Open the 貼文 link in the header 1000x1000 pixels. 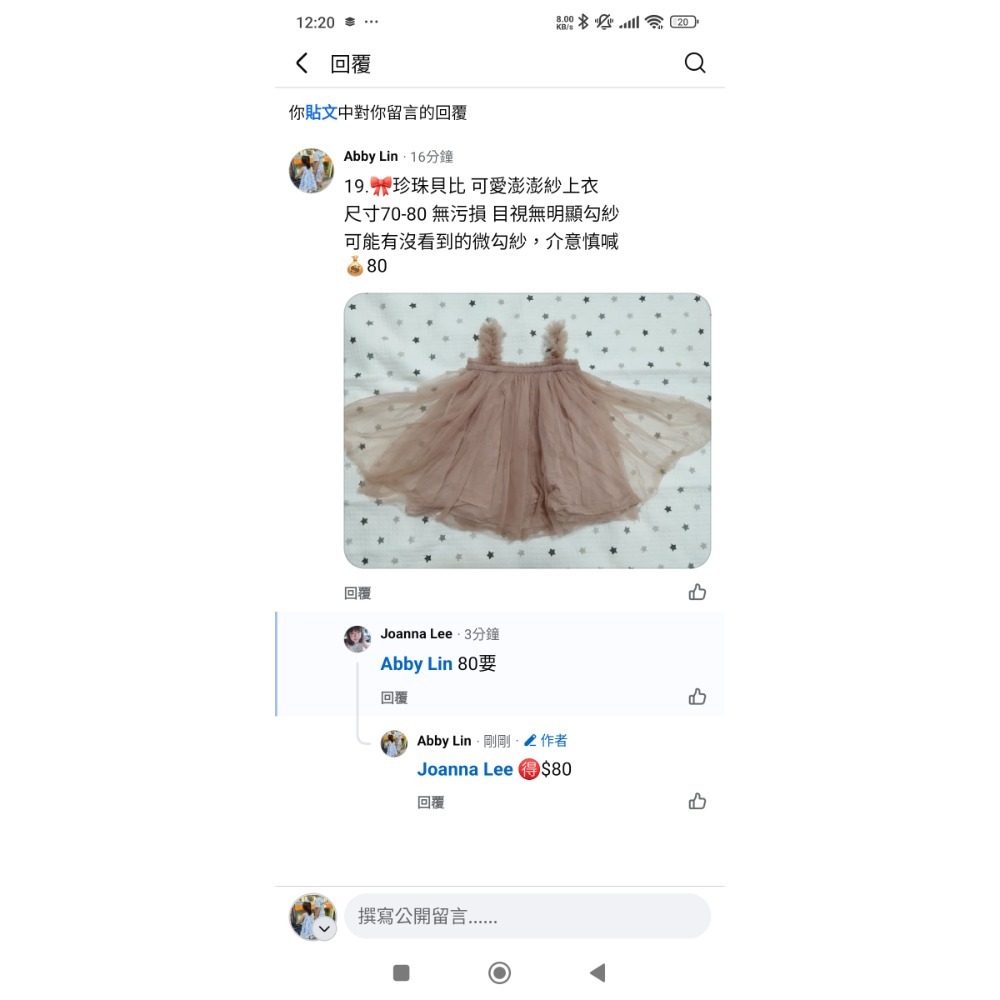click(321, 113)
